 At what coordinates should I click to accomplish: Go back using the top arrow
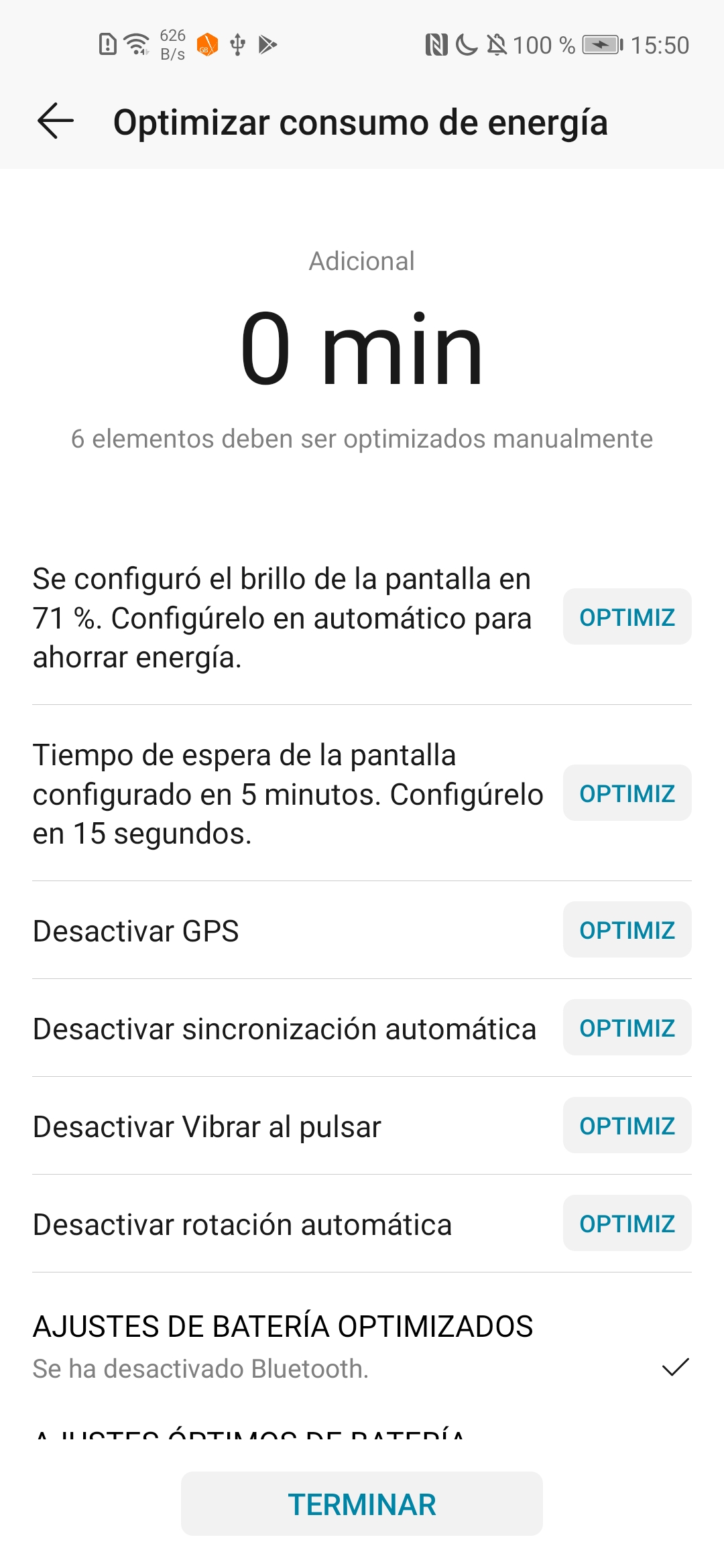click(56, 121)
